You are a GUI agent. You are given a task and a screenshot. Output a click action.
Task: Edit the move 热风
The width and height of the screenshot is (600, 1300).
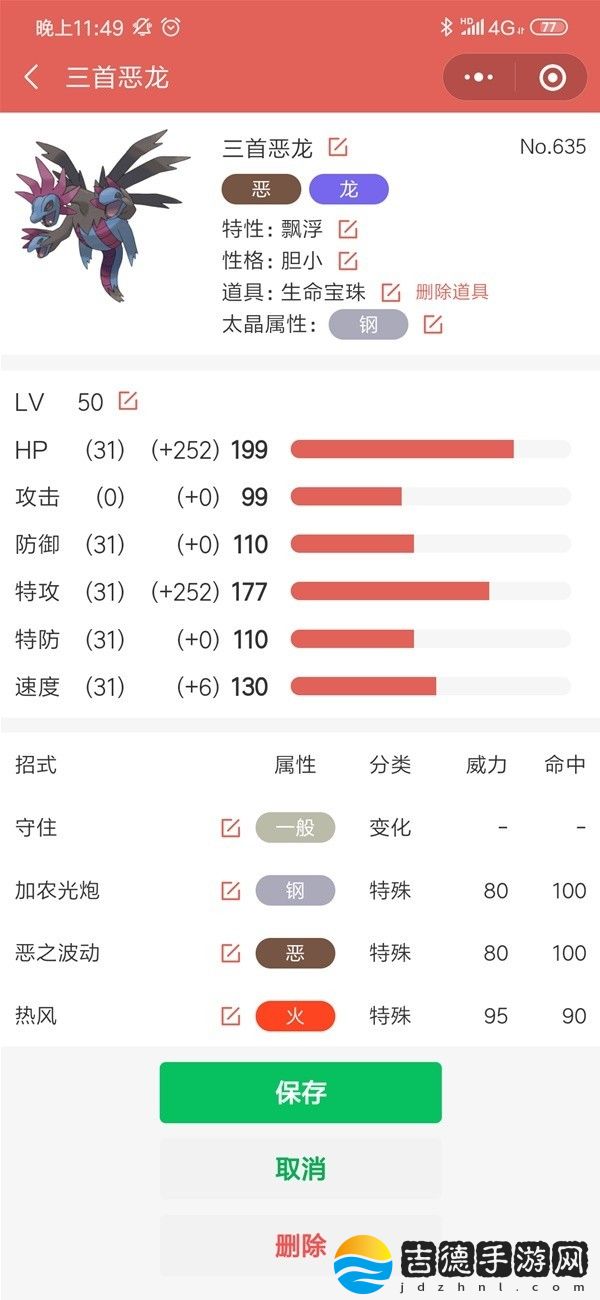[230, 1016]
